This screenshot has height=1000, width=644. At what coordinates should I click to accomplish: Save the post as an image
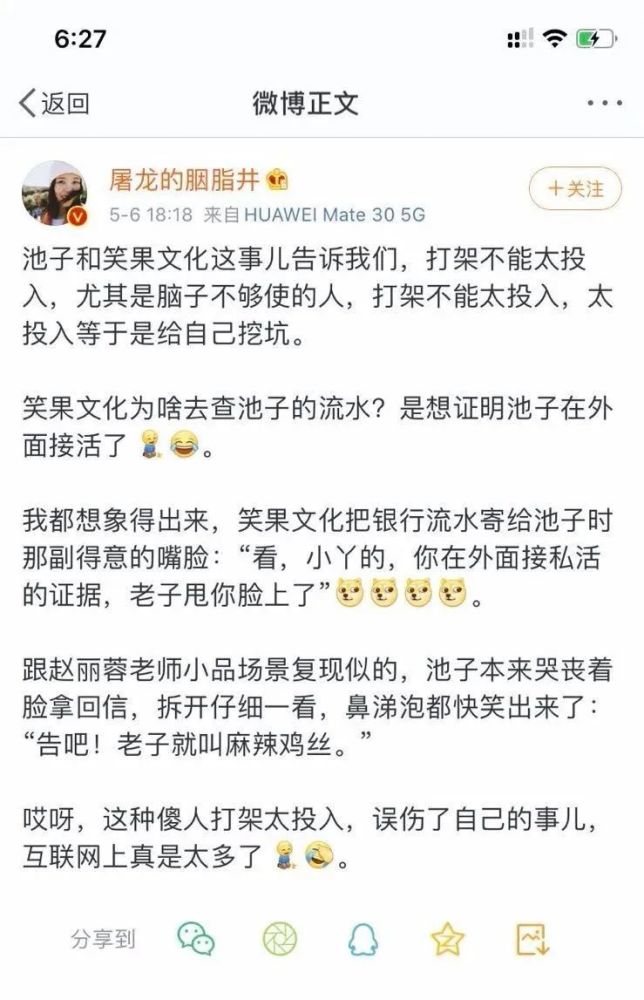[531, 938]
